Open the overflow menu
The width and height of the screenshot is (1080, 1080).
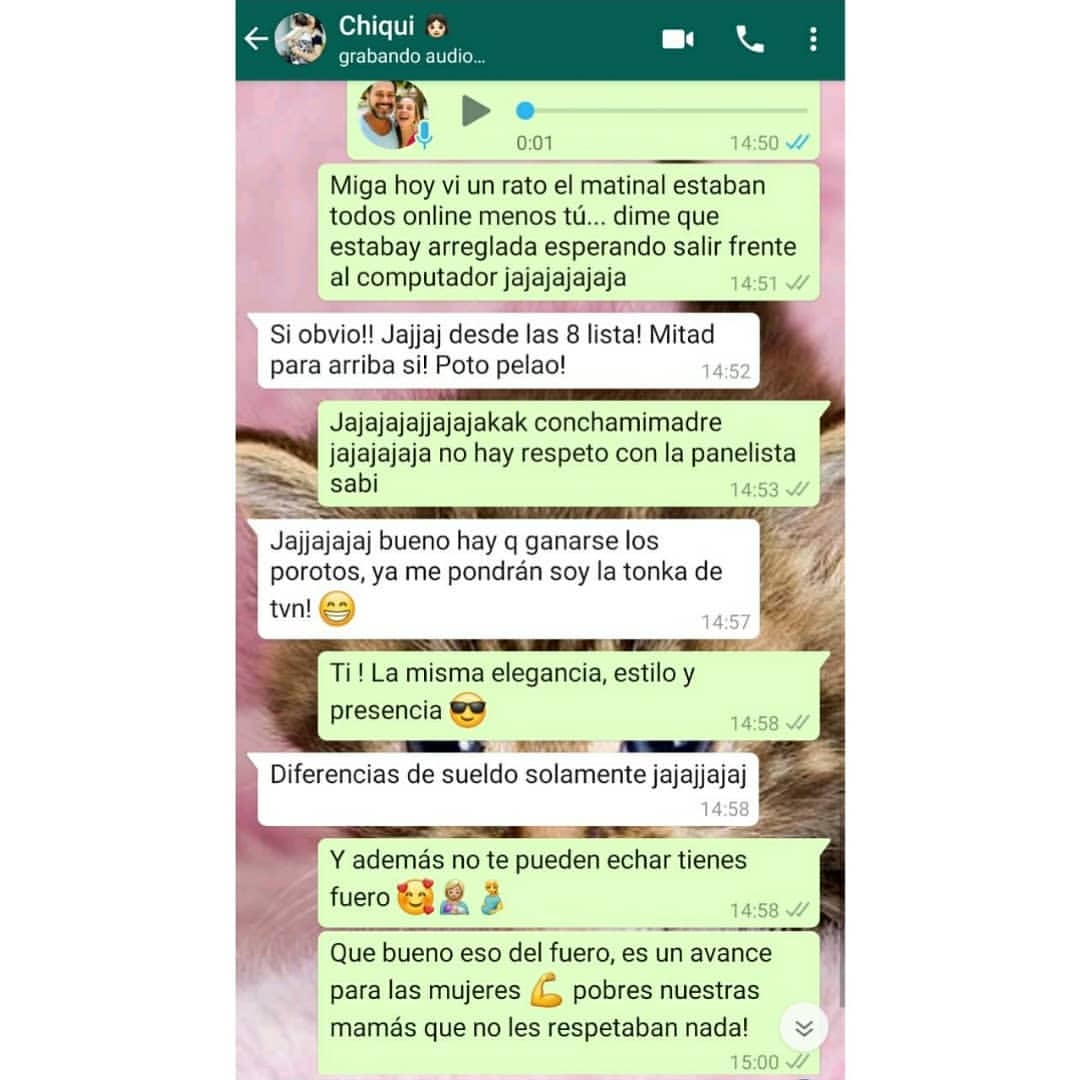(x=813, y=39)
